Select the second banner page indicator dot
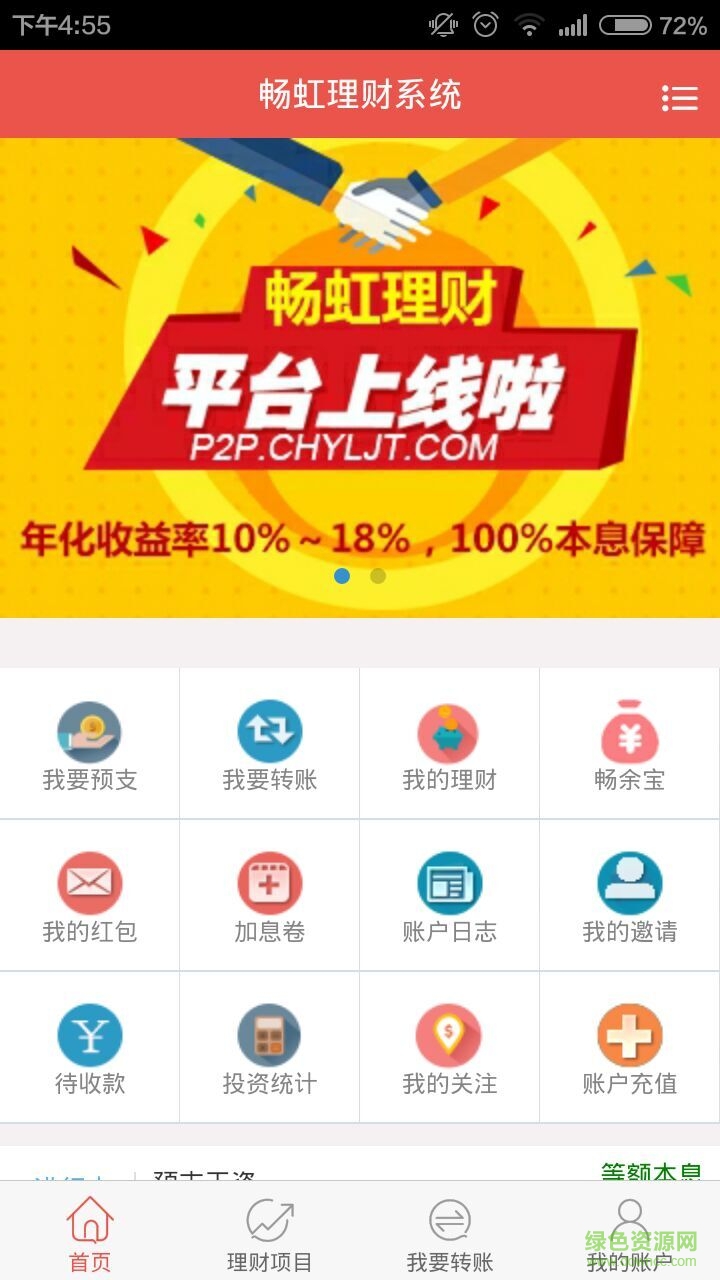The height and width of the screenshot is (1280, 720). [378, 576]
